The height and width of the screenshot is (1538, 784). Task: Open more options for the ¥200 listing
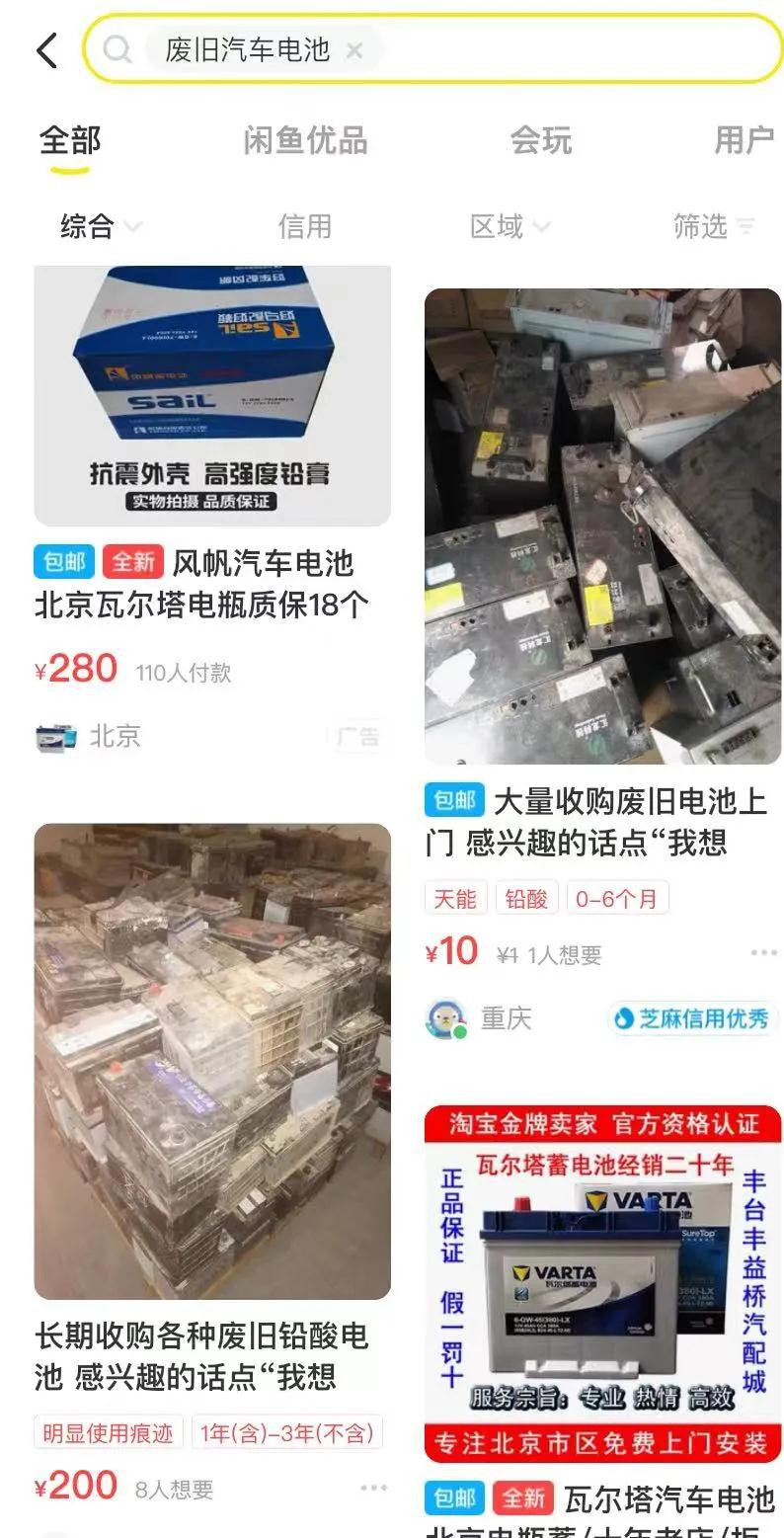click(x=373, y=1488)
